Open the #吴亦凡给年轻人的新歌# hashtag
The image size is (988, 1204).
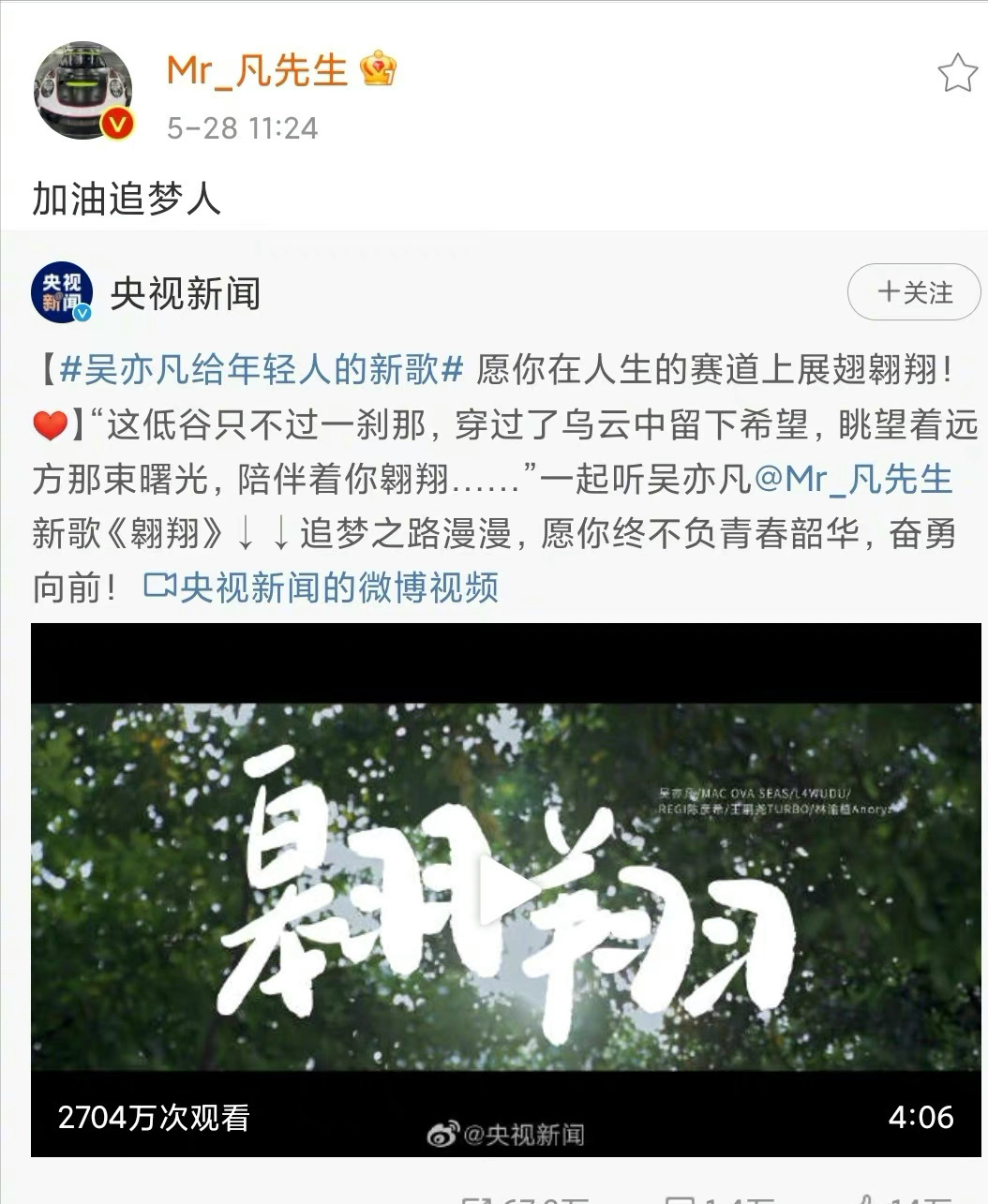click(x=262, y=370)
